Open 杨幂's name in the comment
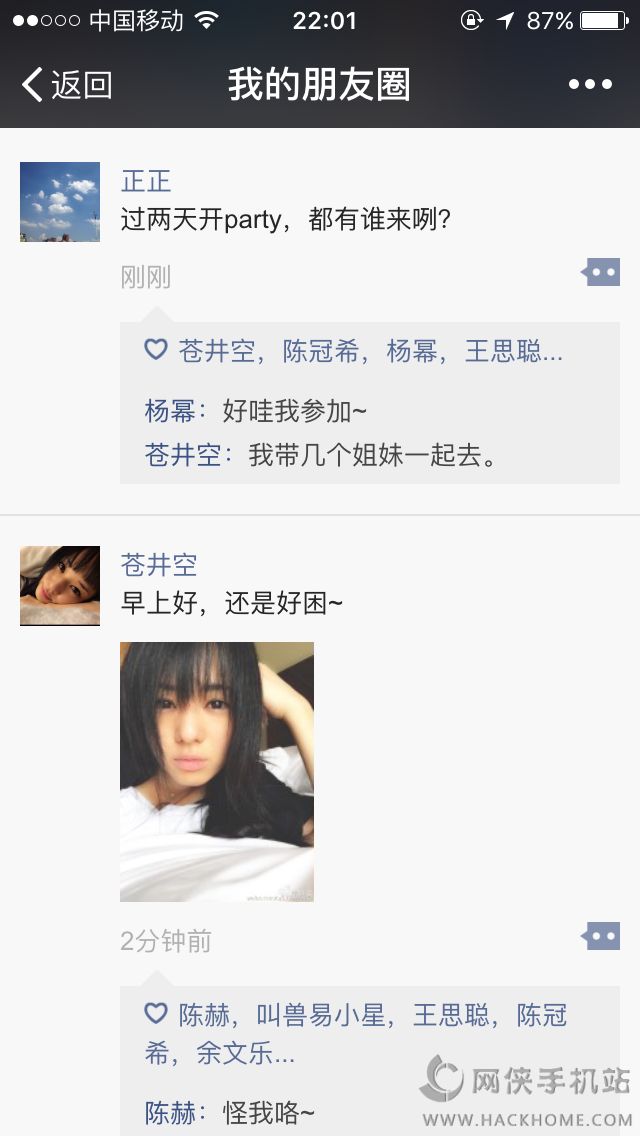This screenshot has width=640, height=1136. [x=170, y=411]
